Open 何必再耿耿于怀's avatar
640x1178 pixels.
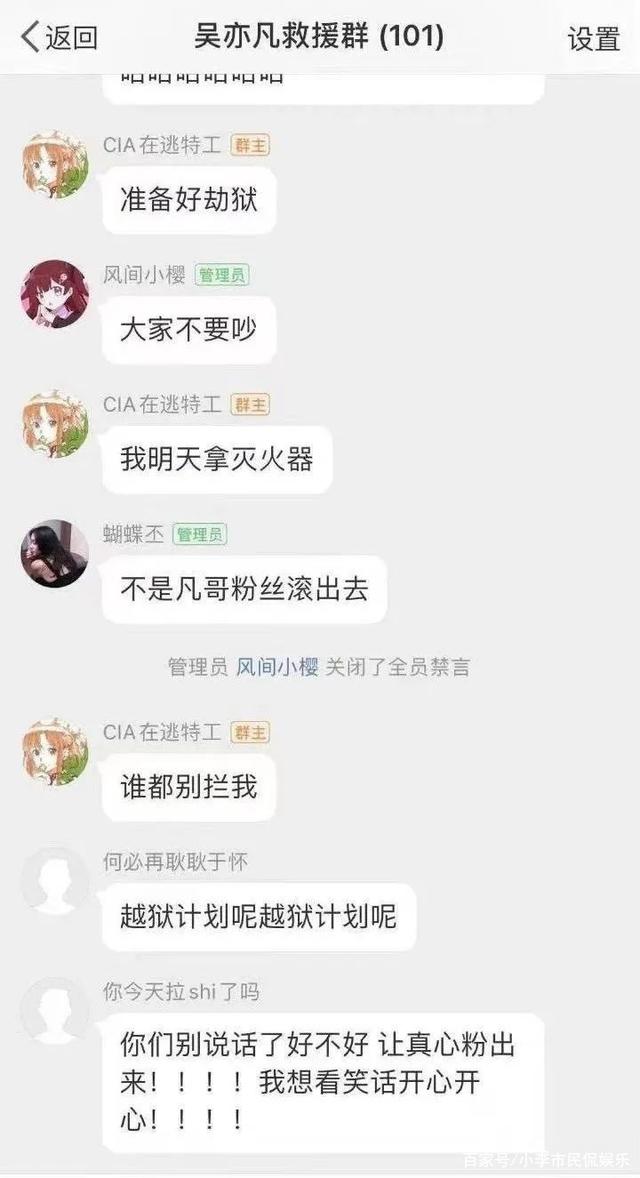click(55, 880)
